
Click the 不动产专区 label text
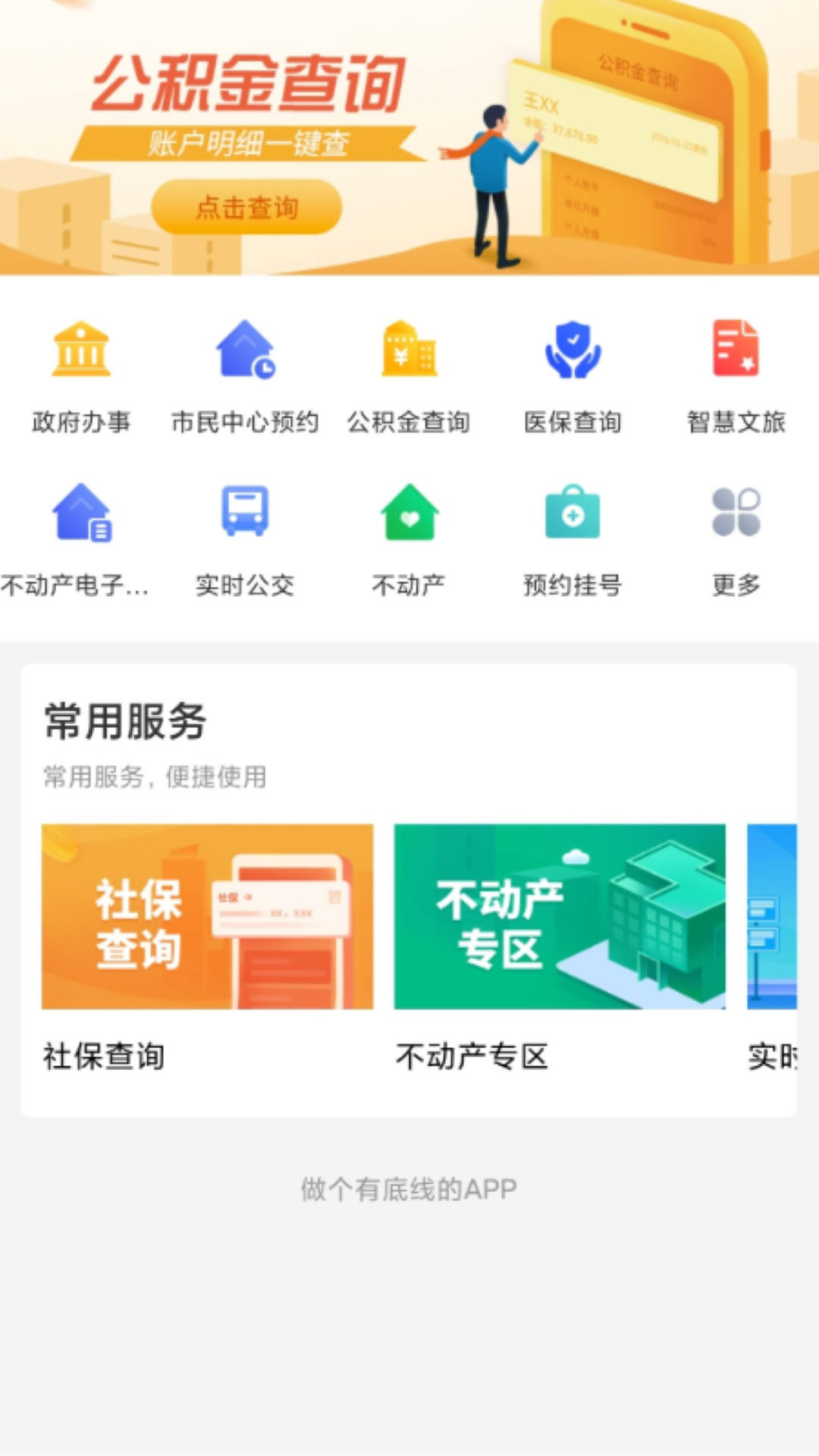[474, 1056]
